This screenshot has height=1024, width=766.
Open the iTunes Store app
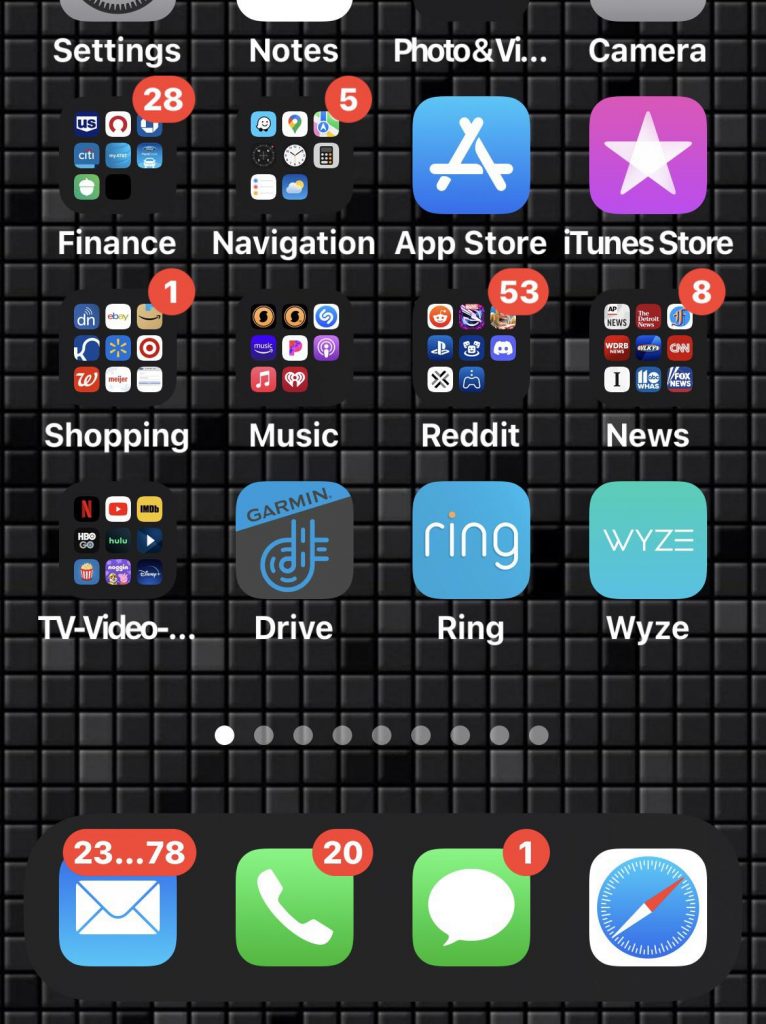[x=648, y=155]
